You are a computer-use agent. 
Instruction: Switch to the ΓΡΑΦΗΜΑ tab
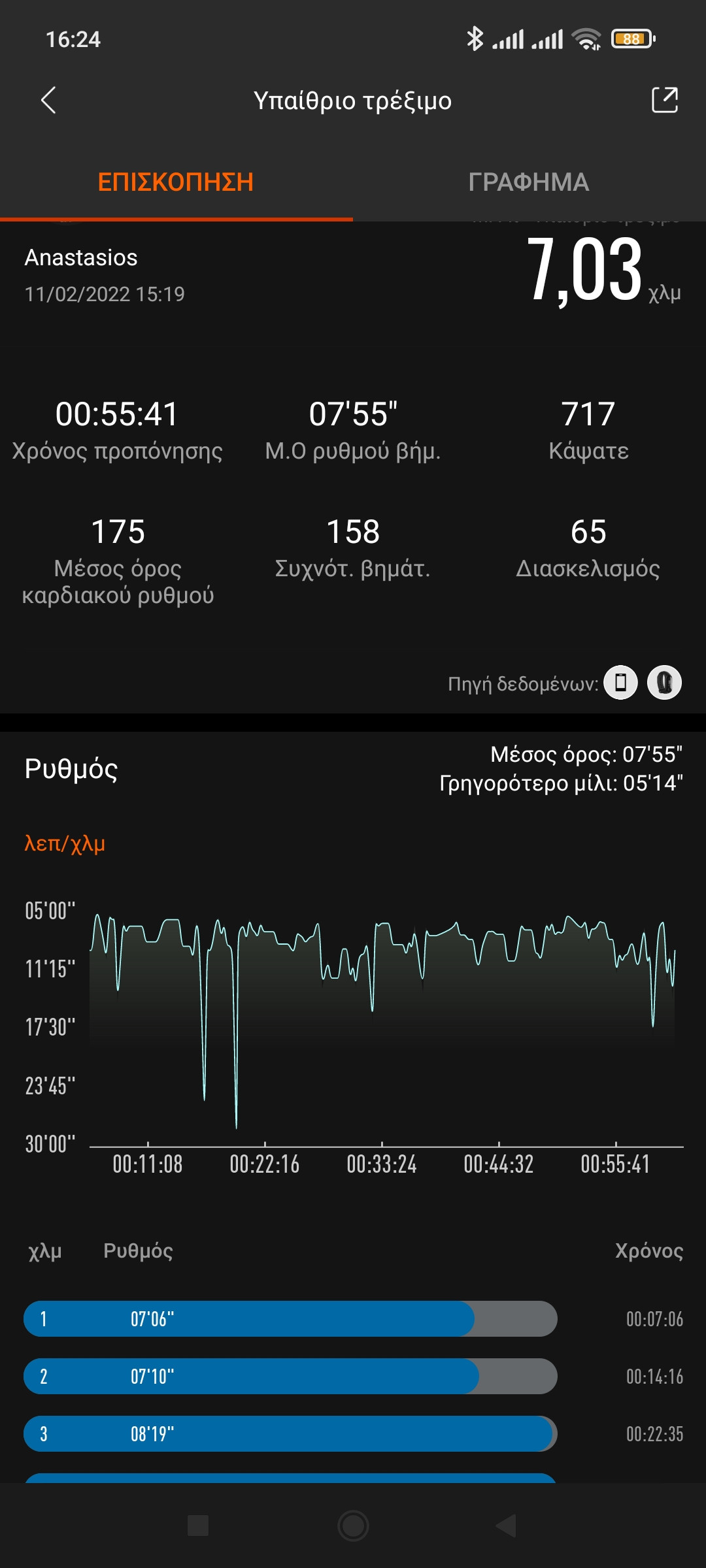point(529,182)
